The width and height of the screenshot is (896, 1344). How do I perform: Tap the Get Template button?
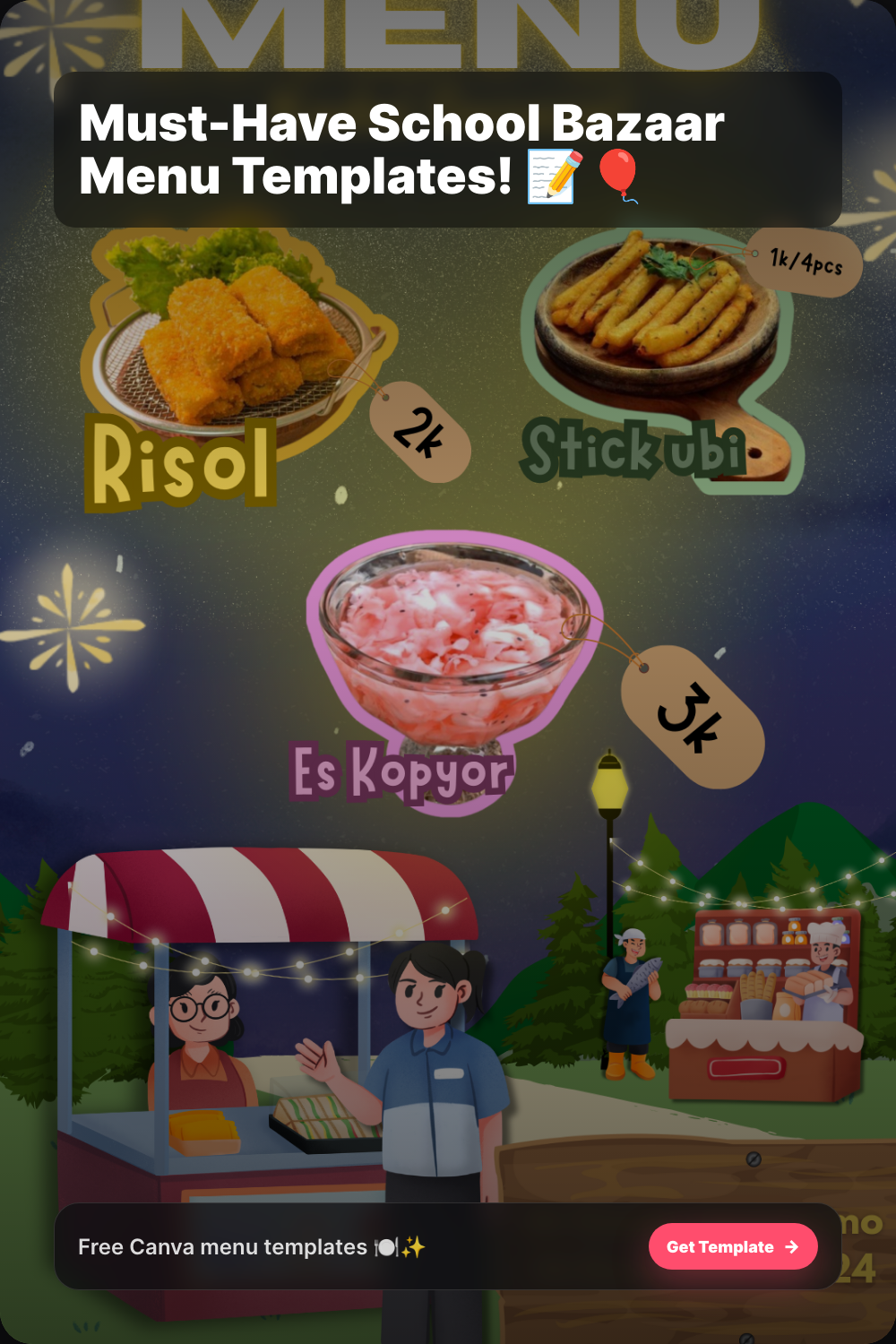(733, 1246)
